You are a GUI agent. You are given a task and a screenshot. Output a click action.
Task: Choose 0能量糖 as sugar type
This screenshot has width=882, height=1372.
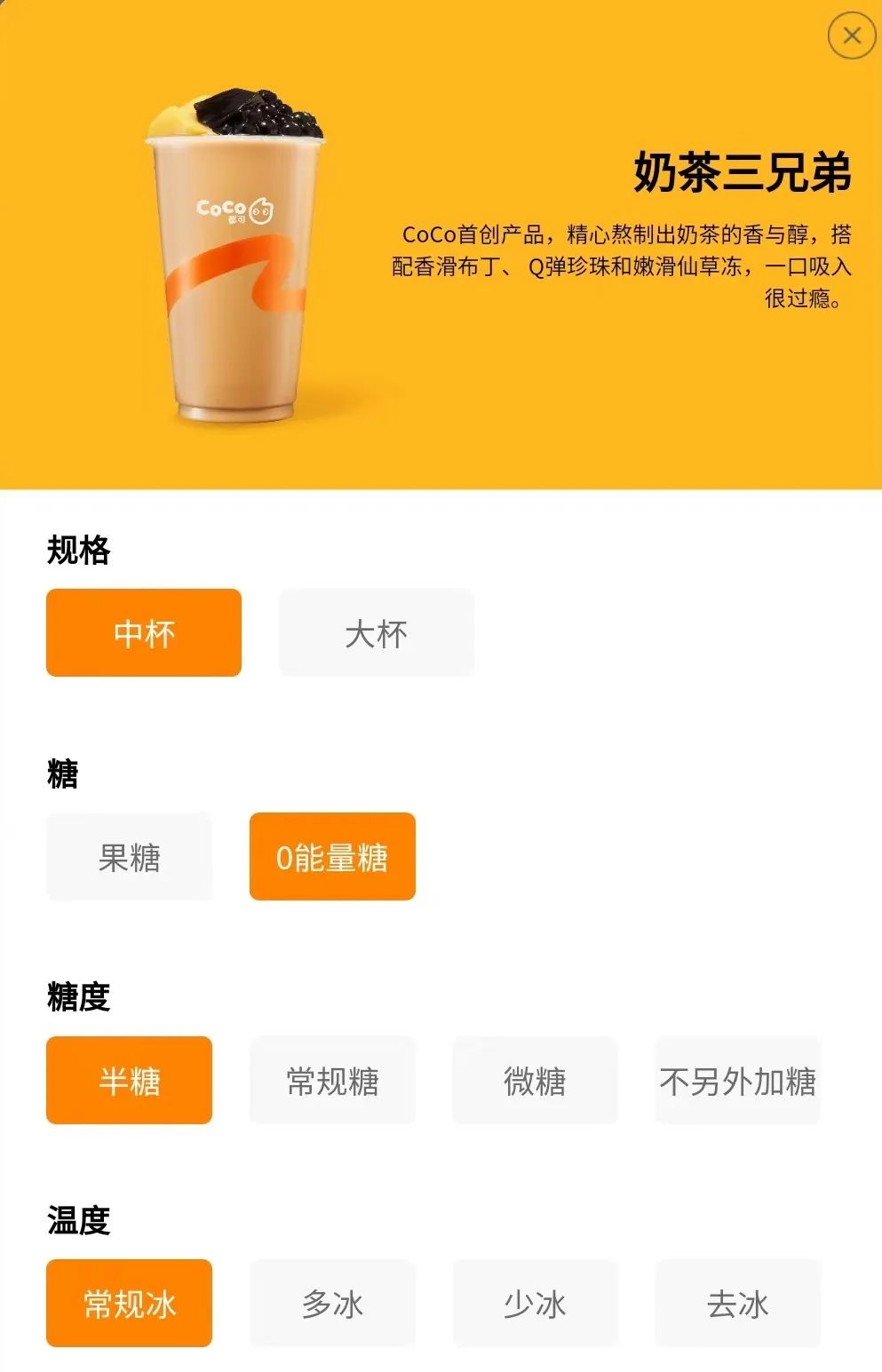[332, 857]
